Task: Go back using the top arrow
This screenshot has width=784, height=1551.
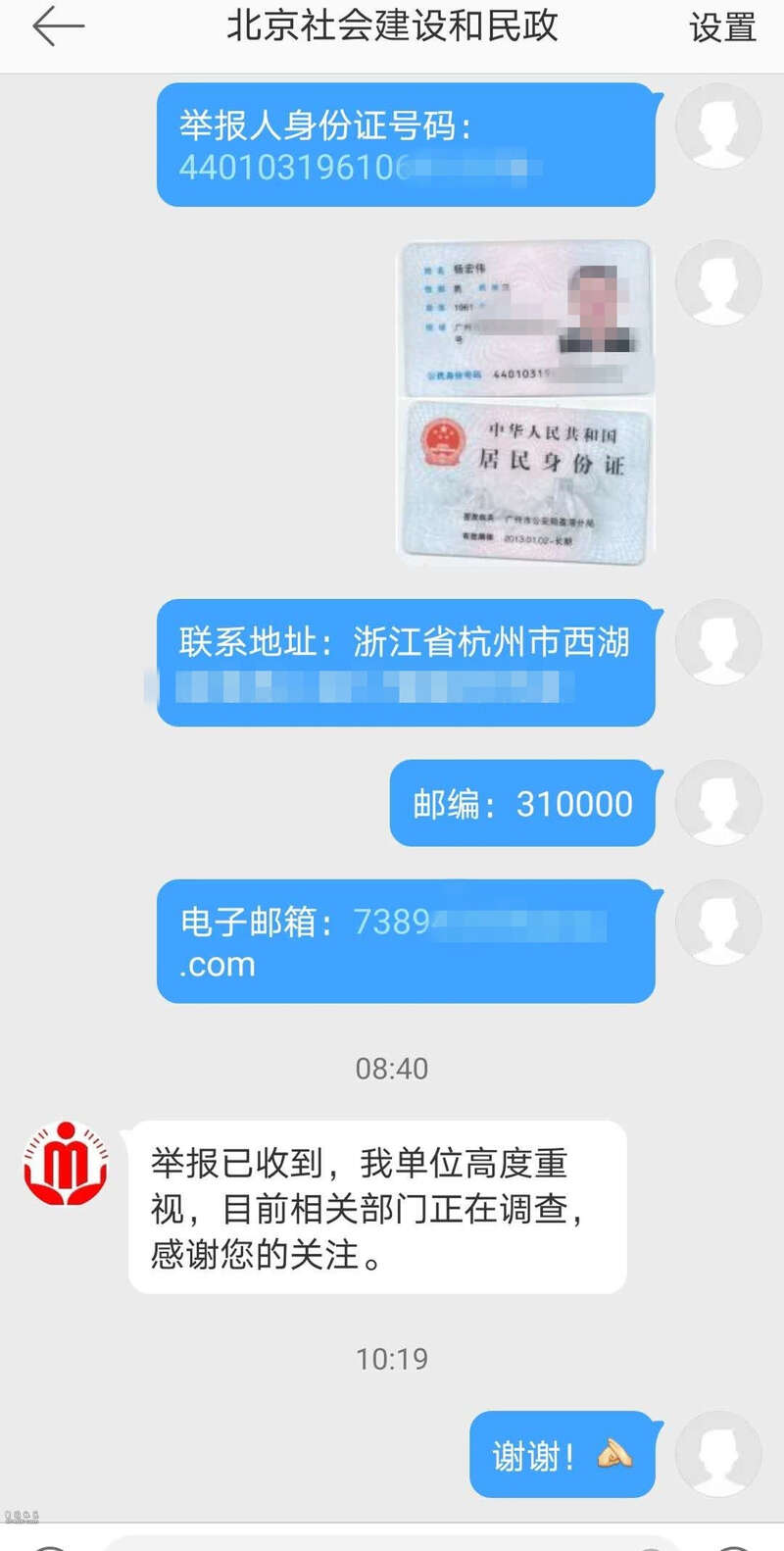Action: click(58, 27)
